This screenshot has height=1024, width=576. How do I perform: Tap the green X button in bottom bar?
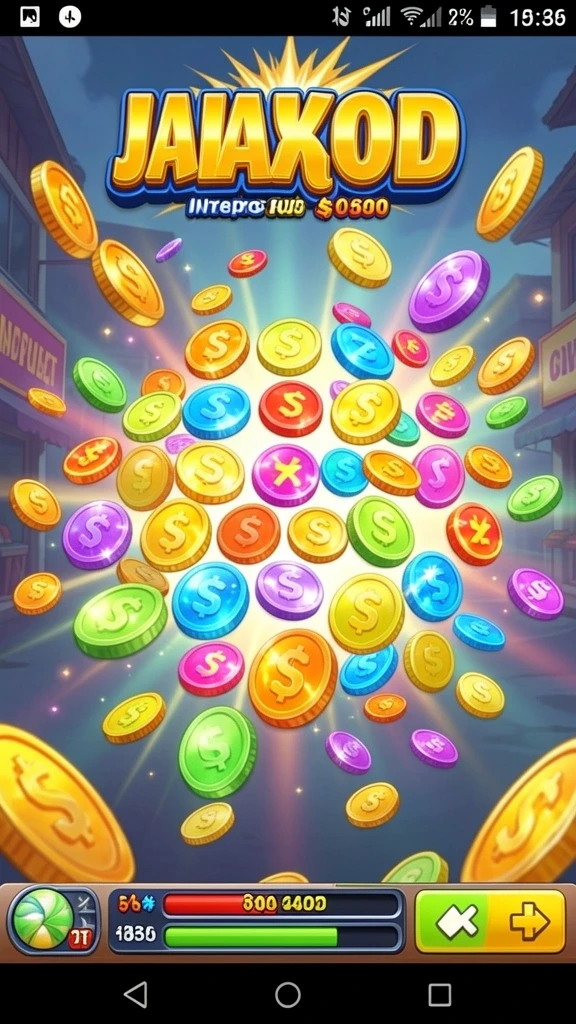click(x=454, y=921)
